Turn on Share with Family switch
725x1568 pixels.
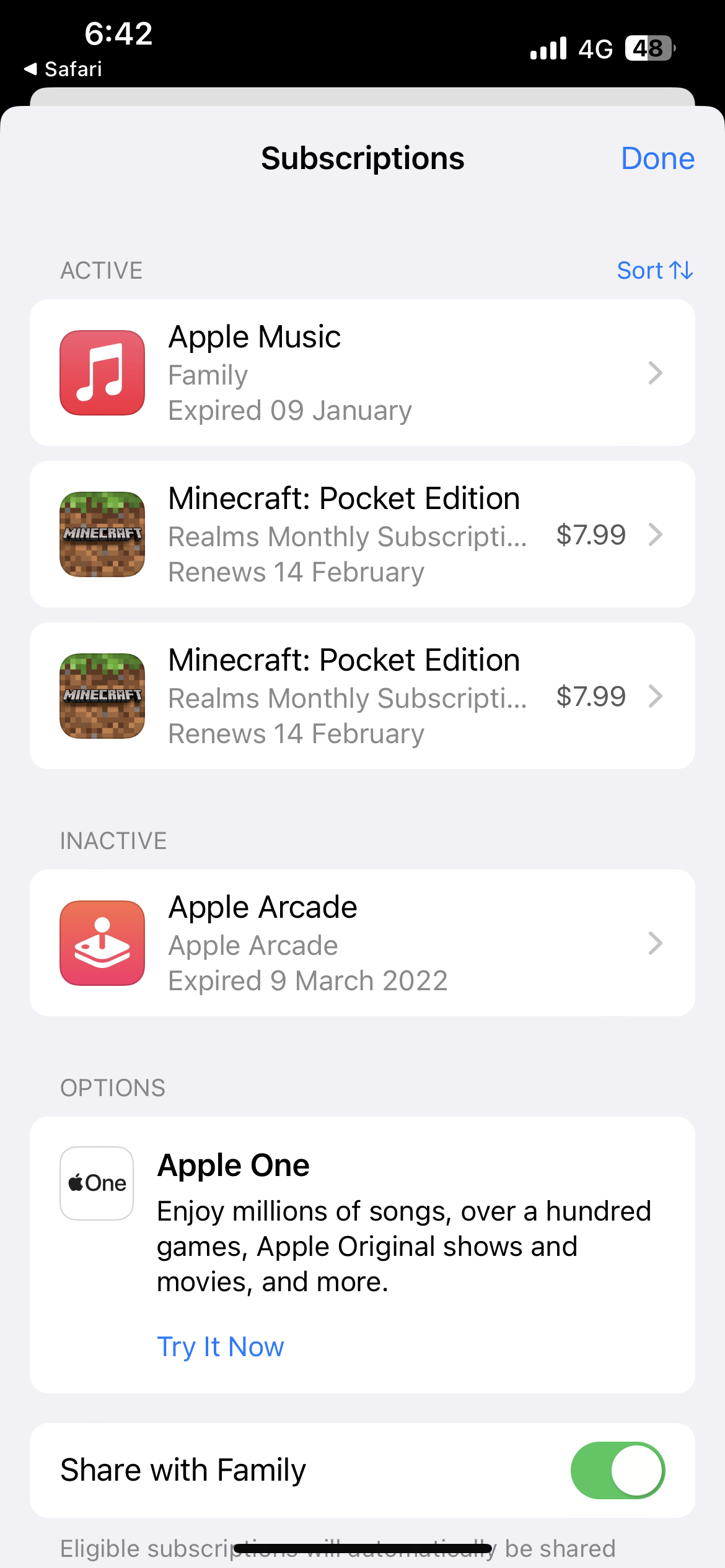click(x=618, y=1470)
